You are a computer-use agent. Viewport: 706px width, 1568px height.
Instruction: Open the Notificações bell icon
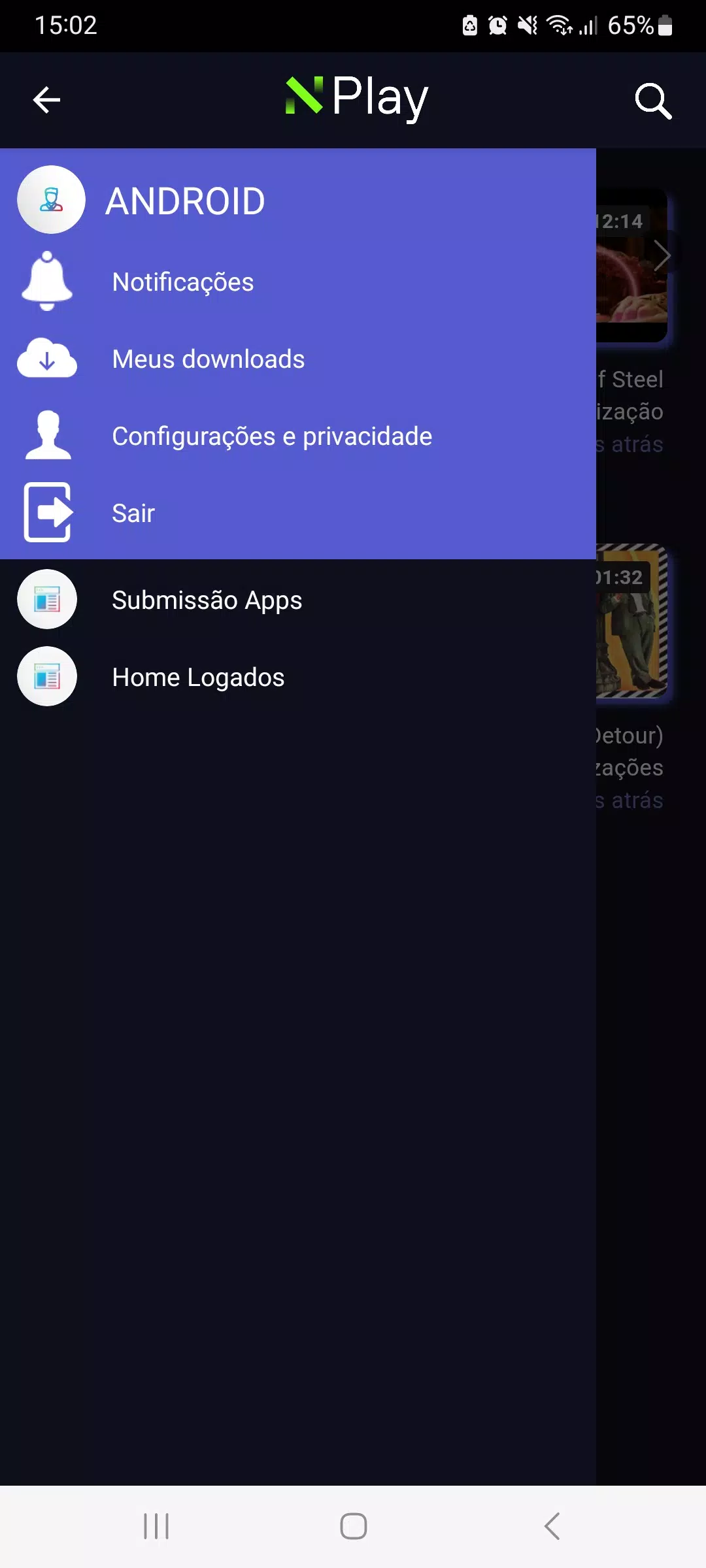46,281
